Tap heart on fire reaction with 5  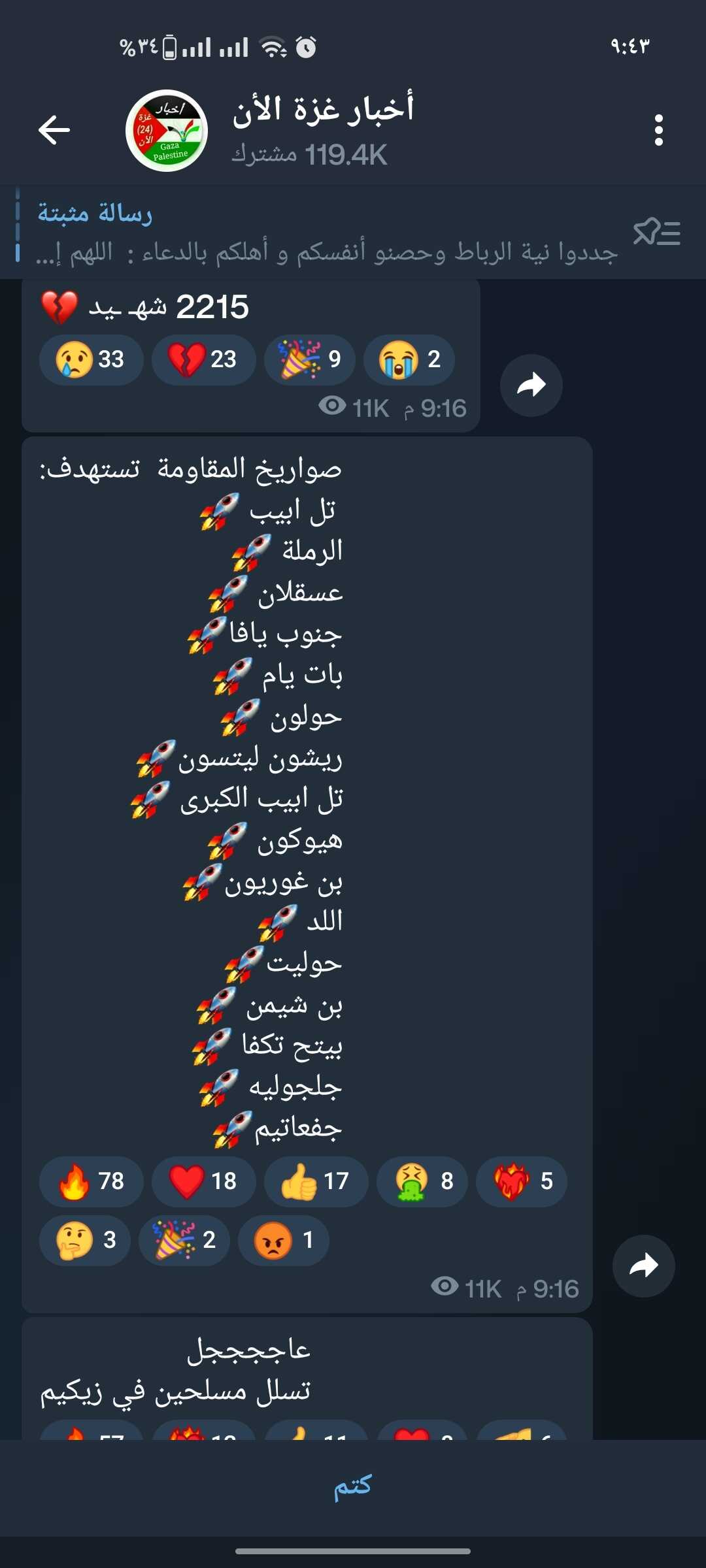click(x=522, y=1181)
